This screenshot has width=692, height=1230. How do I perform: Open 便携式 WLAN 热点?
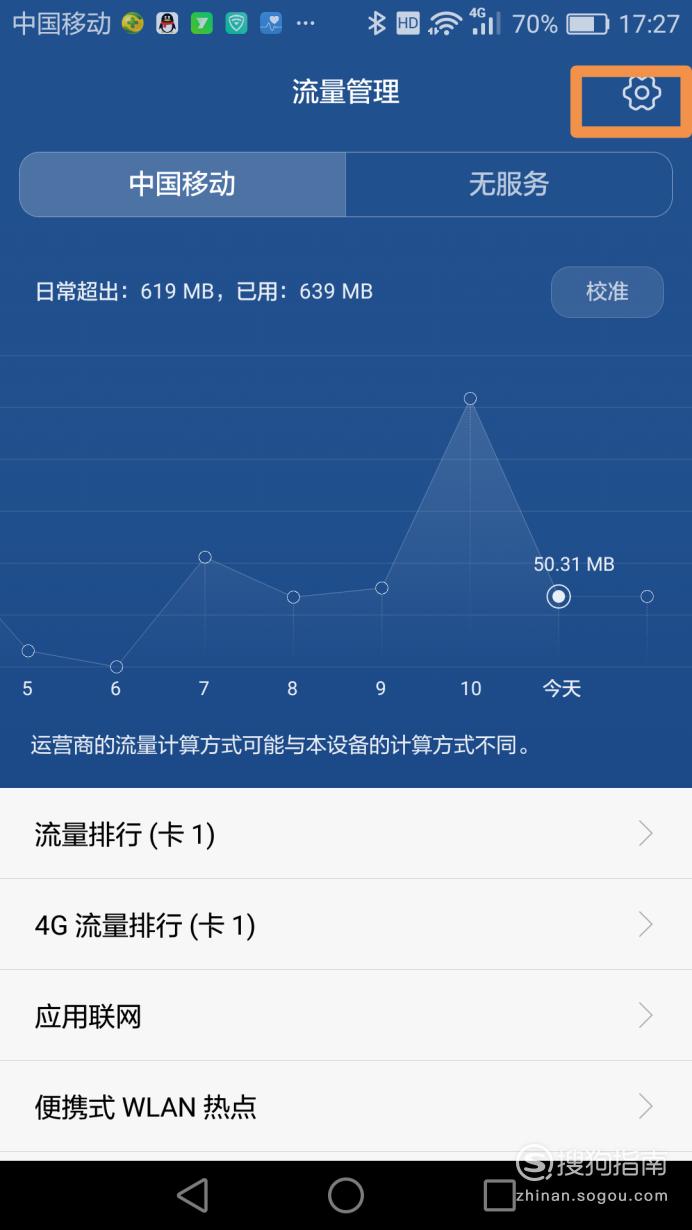pos(346,1107)
